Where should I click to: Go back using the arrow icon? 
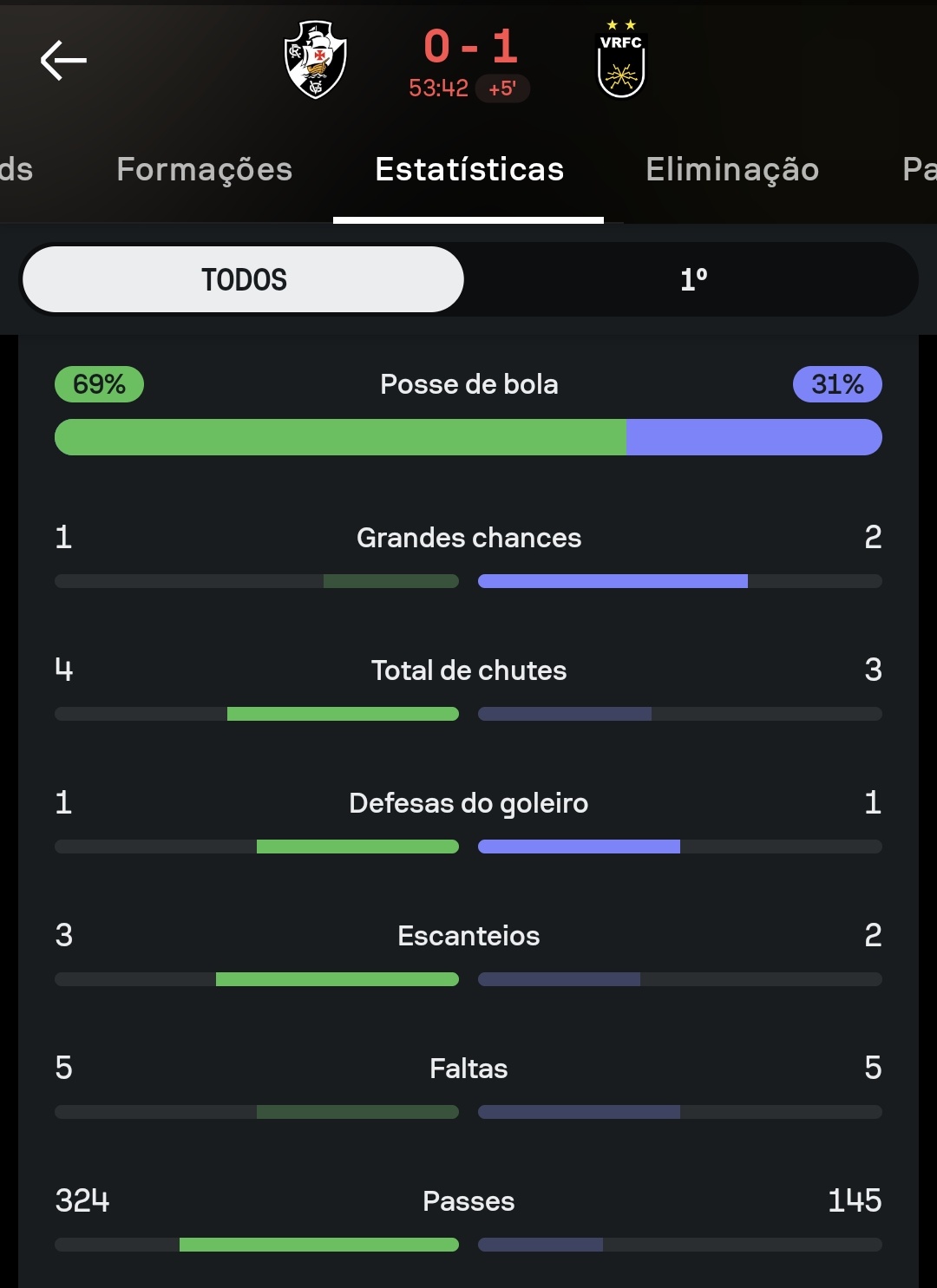(x=63, y=60)
